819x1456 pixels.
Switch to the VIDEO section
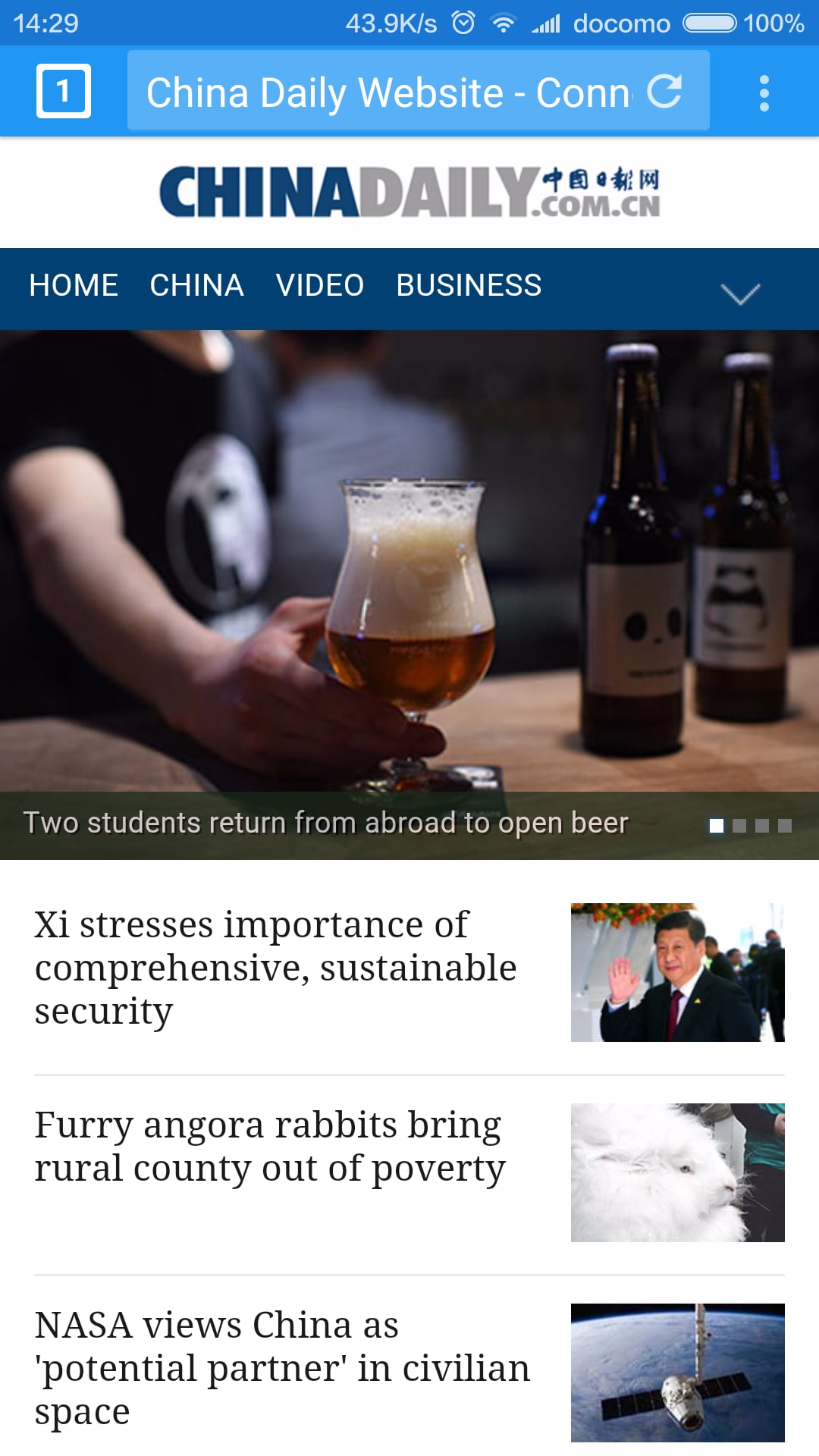click(x=320, y=286)
